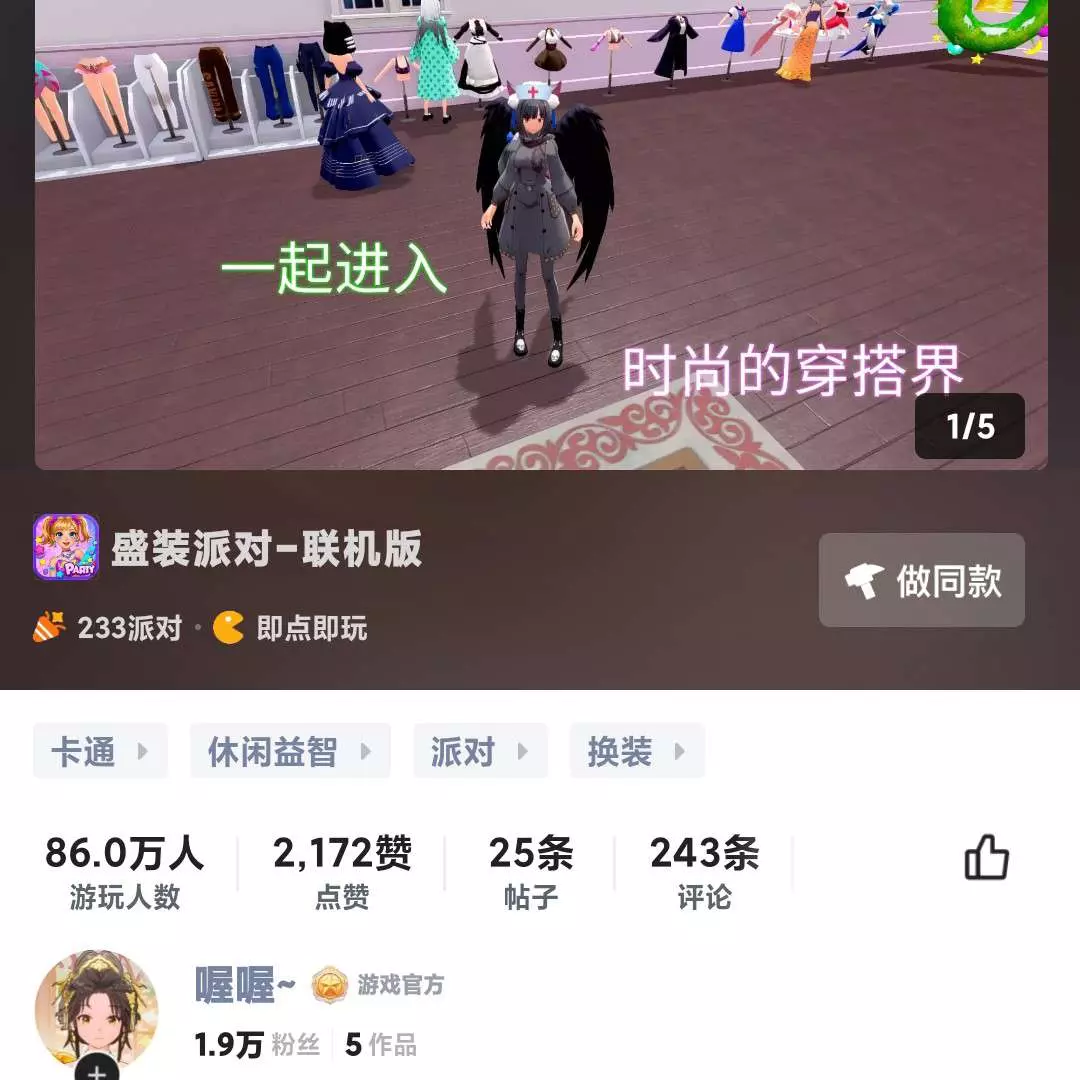
Task: Open the 休闲益智 tag
Action: click(290, 751)
